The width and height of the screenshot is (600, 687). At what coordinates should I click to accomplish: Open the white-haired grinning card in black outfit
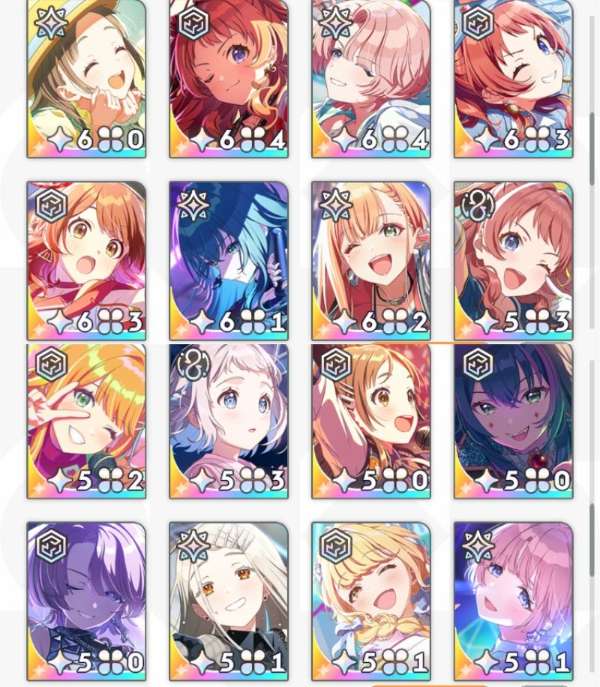pyautogui.click(x=228, y=600)
